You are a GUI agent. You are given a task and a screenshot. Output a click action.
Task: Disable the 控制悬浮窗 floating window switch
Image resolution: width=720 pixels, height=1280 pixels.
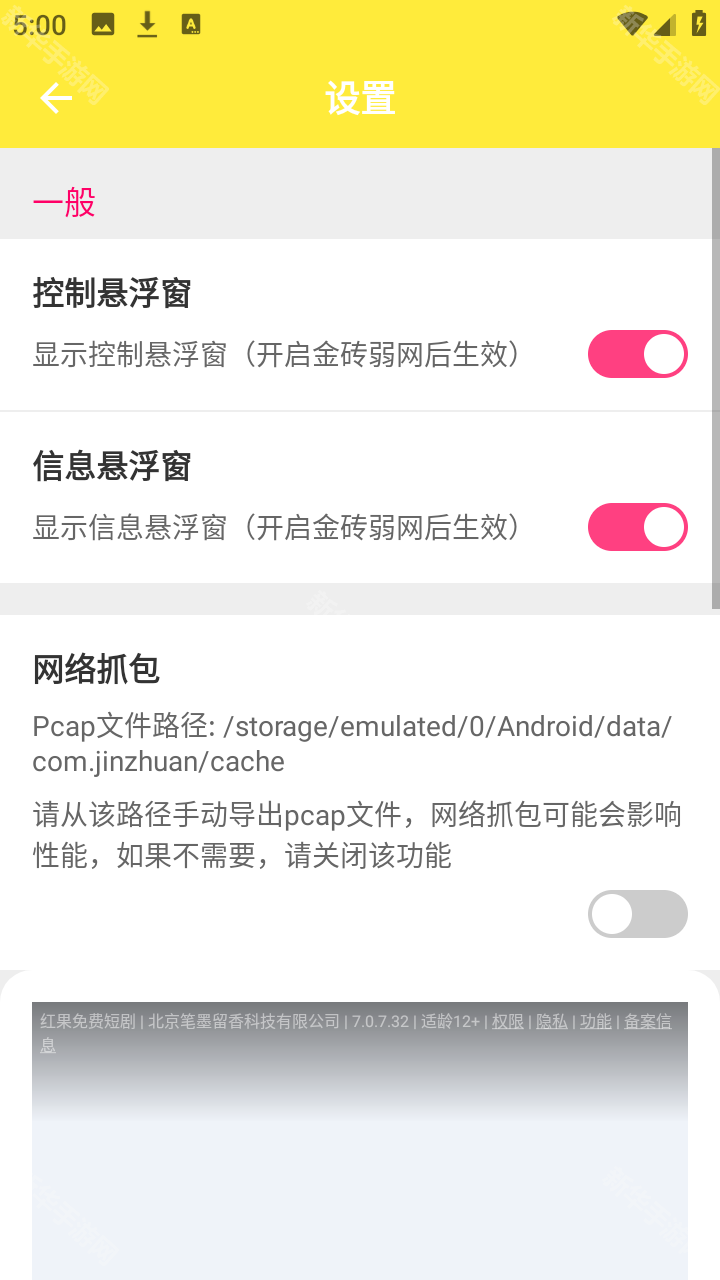pos(637,354)
